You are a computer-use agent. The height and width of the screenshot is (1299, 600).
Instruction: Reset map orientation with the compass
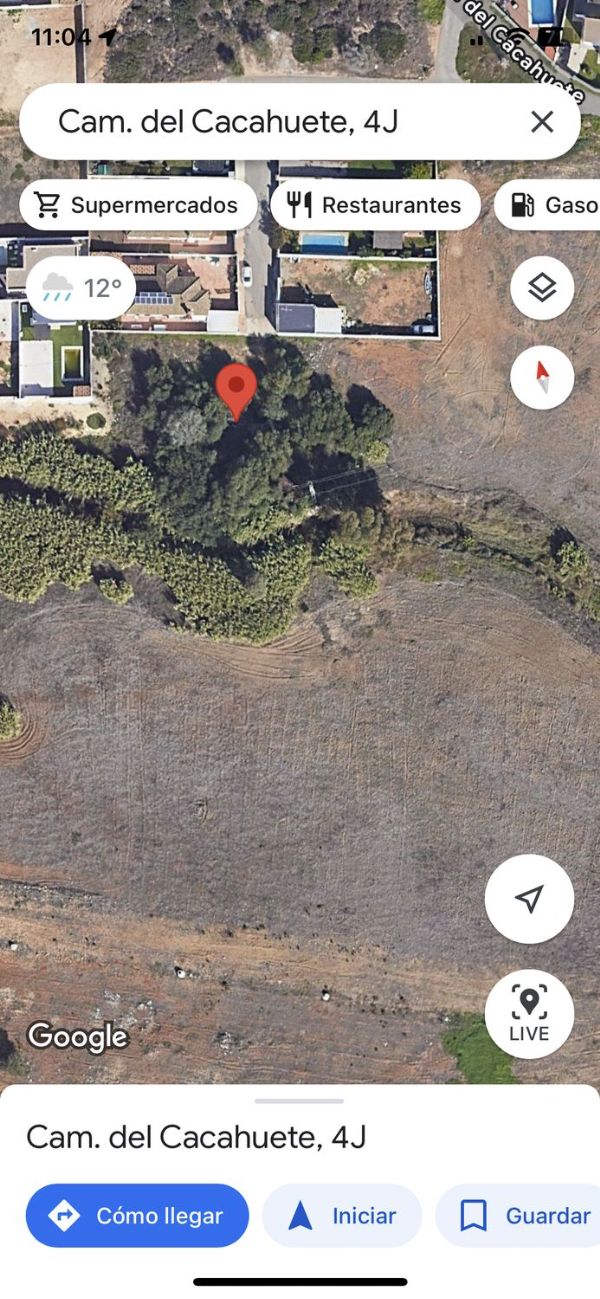(542, 377)
